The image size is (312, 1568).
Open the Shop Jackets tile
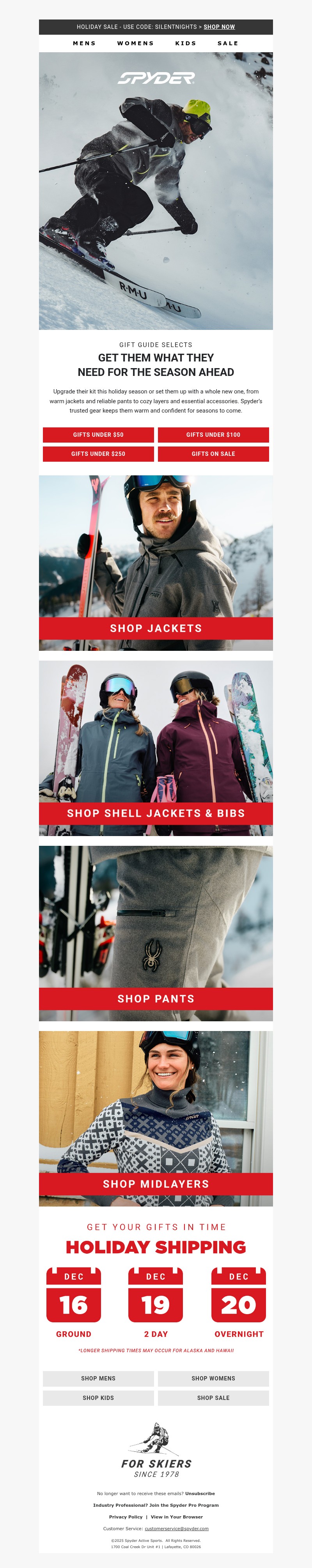pos(156,628)
